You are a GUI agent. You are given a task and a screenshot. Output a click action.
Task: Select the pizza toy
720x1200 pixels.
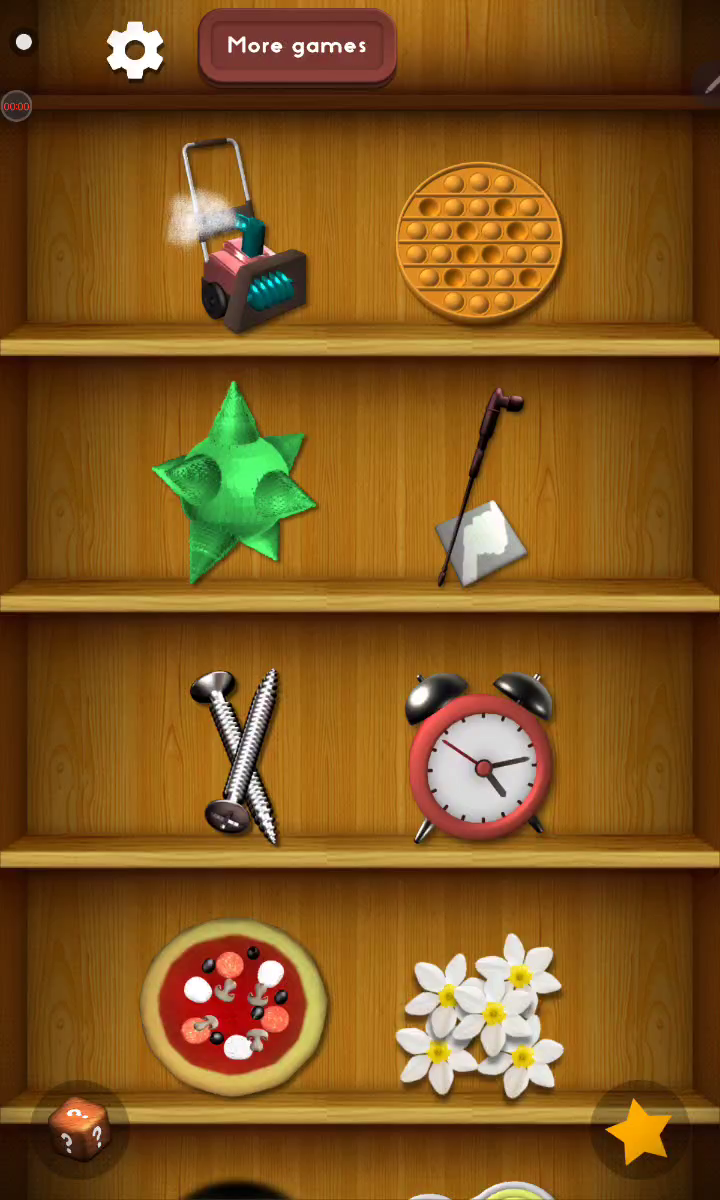[234, 1005]
